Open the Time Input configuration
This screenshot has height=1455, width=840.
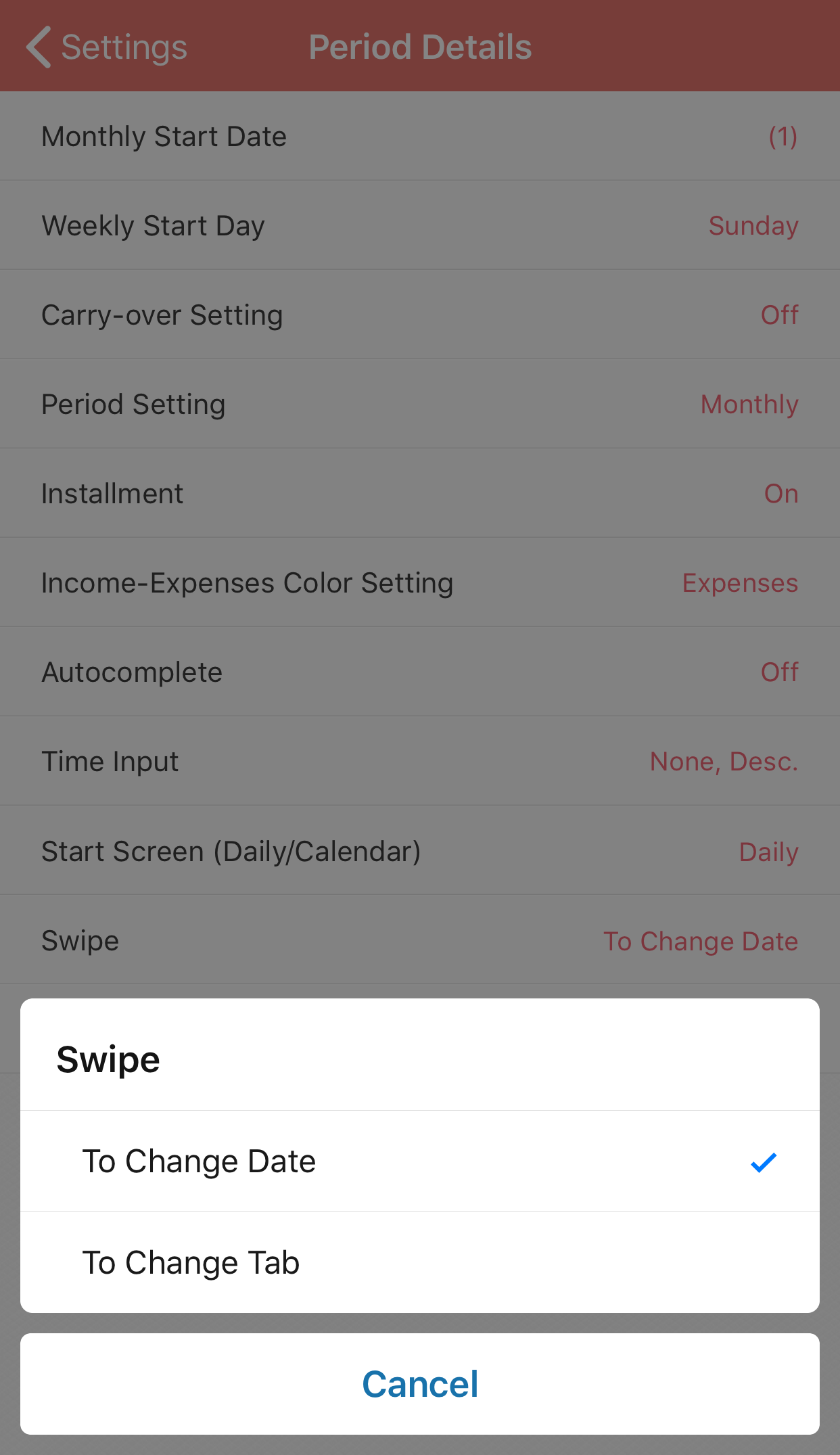(420, 761)
